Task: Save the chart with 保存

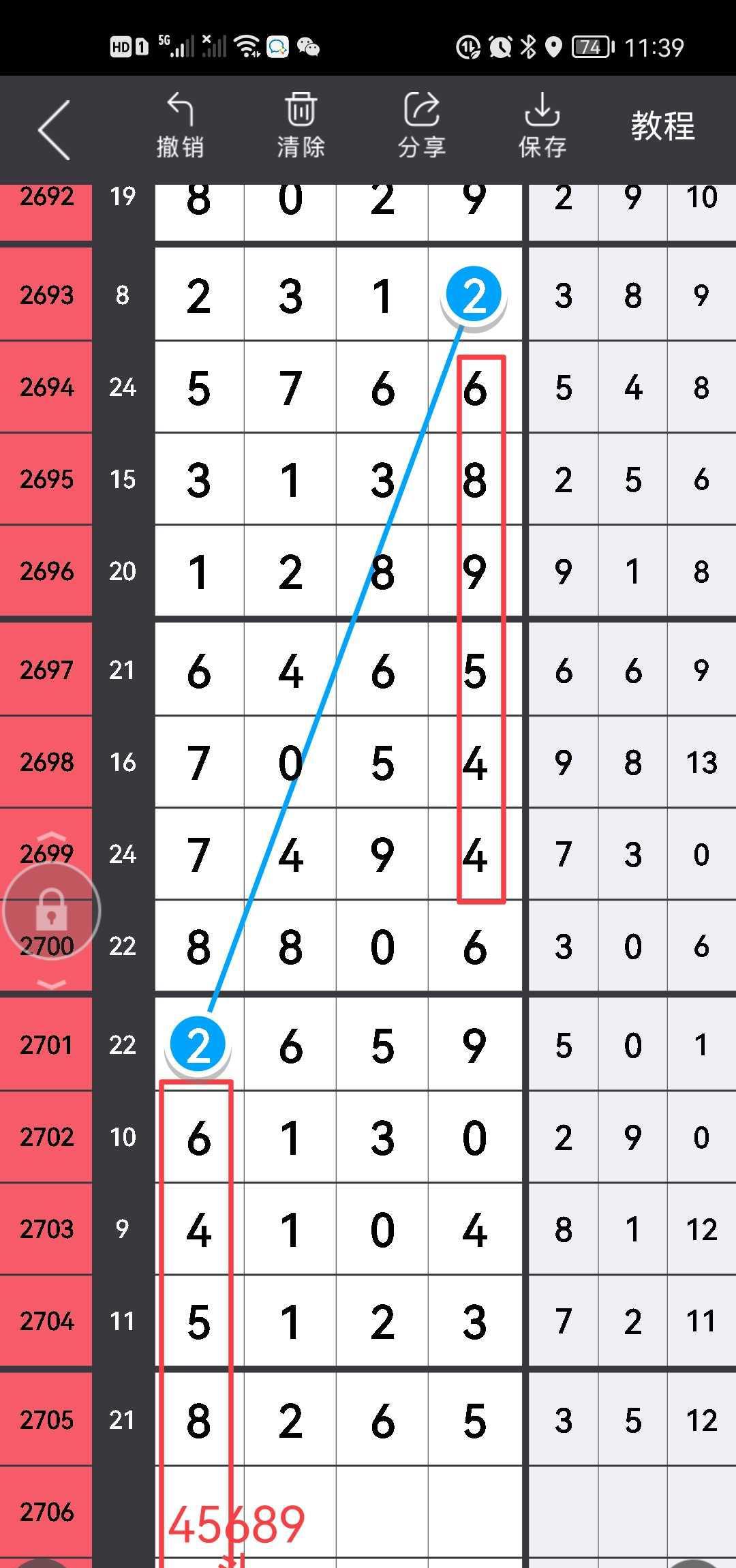Action: (542, 127)
